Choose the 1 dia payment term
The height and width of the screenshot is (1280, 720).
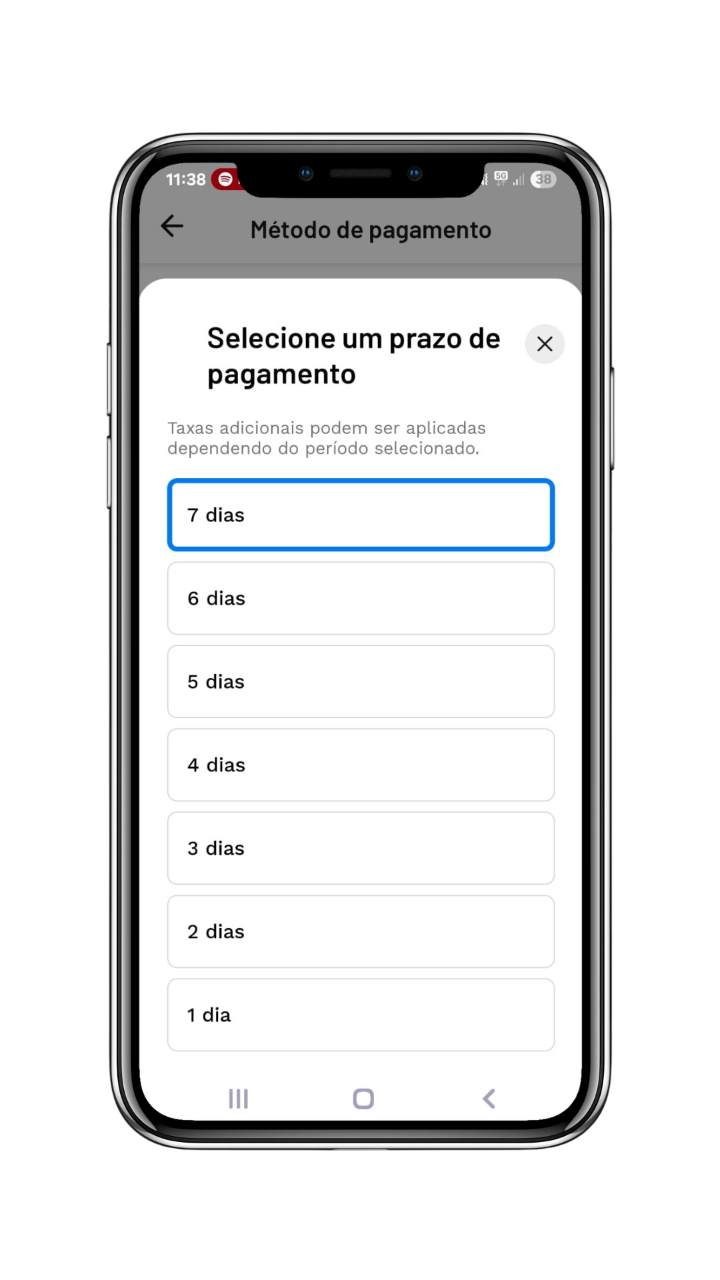pos(360,1014)
